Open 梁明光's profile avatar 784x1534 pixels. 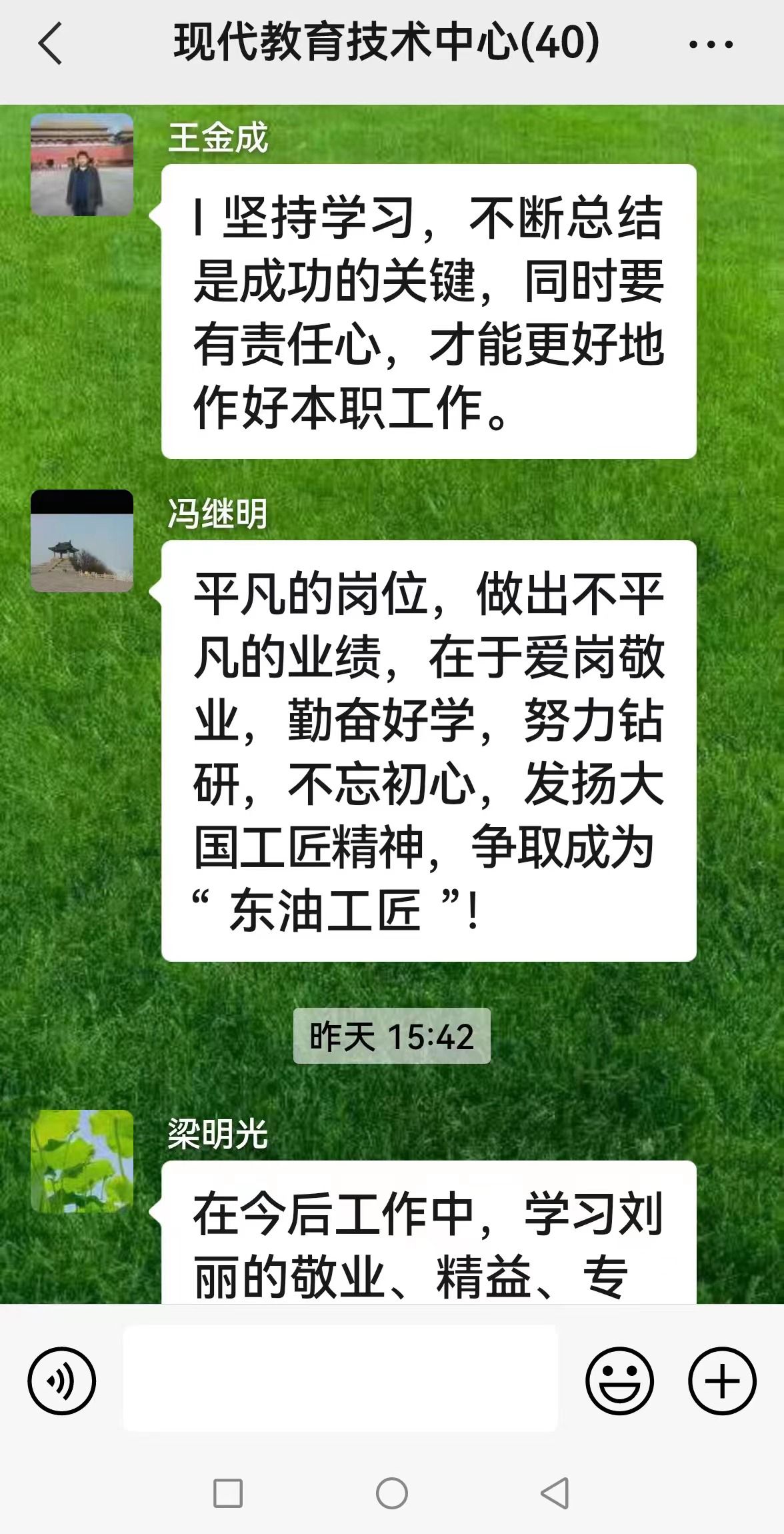click(x=82, y=1161)
